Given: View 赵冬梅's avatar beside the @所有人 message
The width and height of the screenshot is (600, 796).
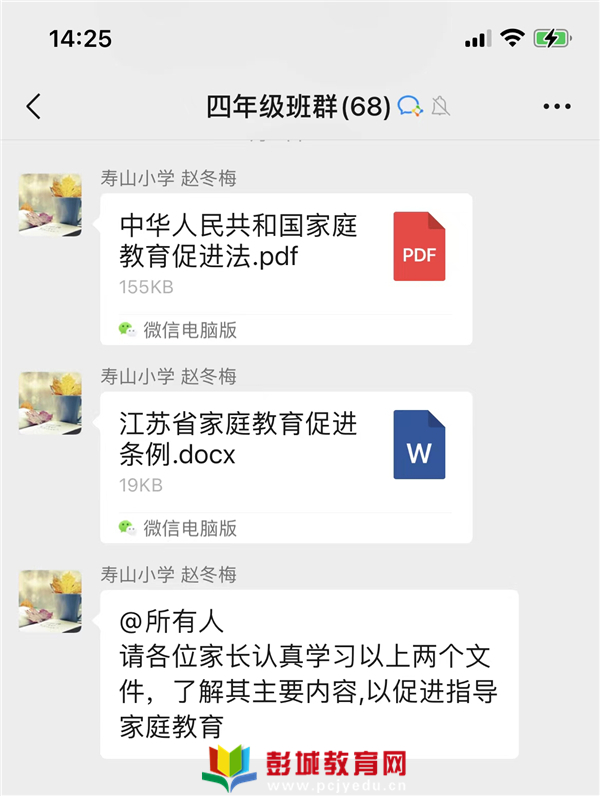Looking at the screenshot, I should tap(50, 601).
